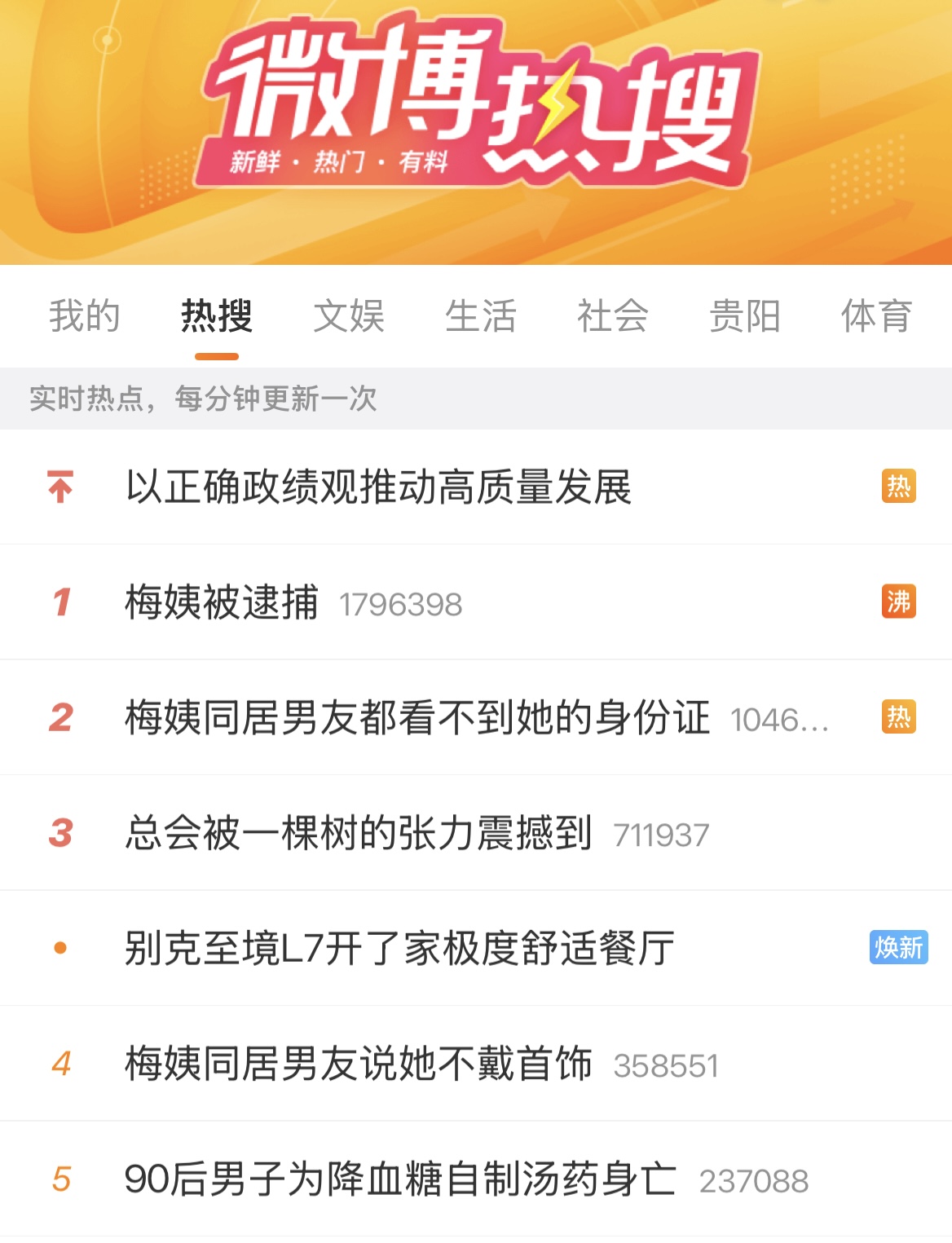Switch to the 我的 tab

[x=85, y=316]
